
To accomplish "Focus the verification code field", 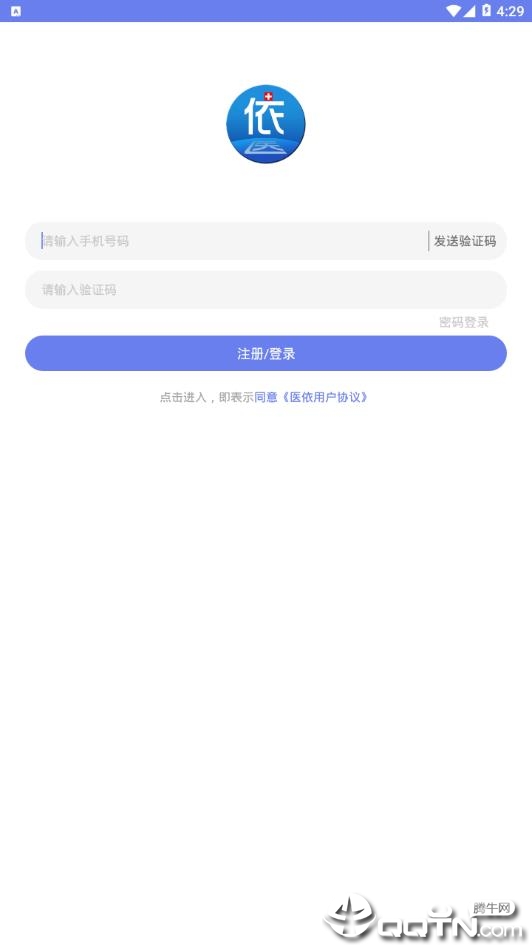I will click(265, 290).
